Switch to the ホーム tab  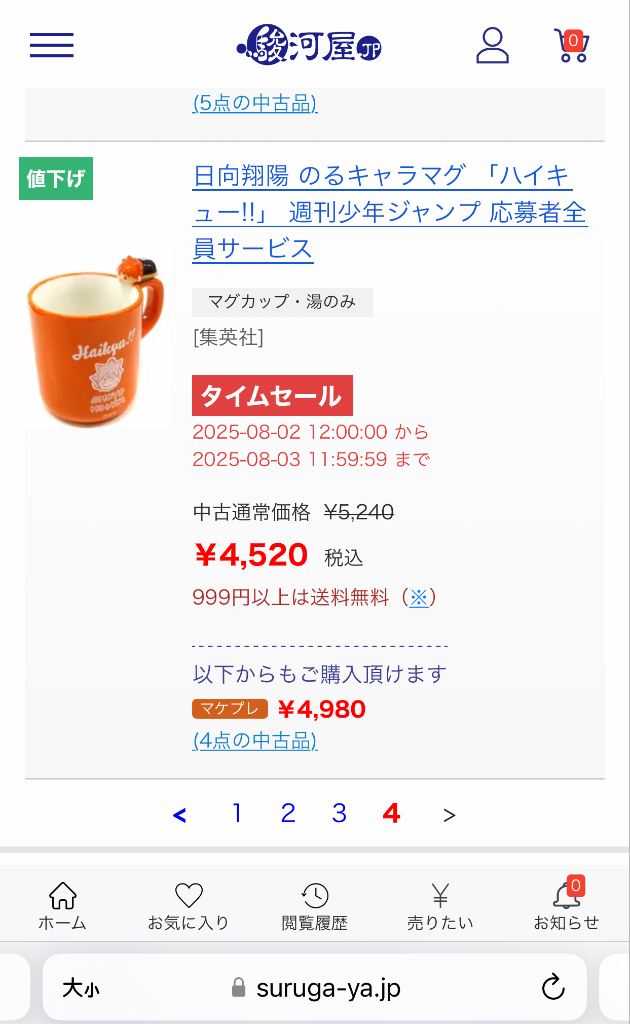pos(62,906)
